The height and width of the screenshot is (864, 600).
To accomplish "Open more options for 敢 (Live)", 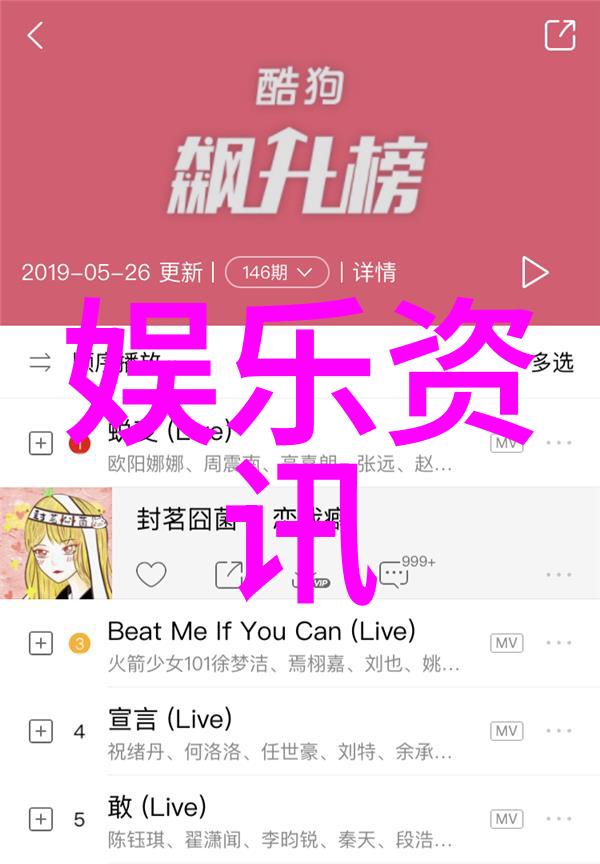I will (559, 819).
